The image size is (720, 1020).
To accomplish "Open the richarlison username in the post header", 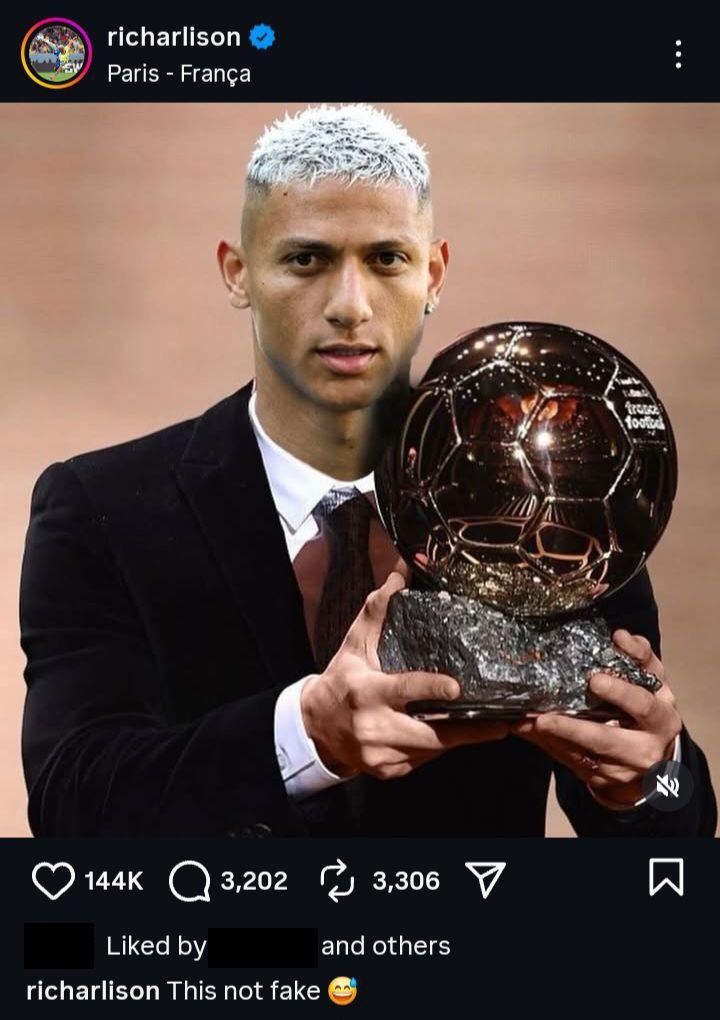I will click(x=174, y=37).
